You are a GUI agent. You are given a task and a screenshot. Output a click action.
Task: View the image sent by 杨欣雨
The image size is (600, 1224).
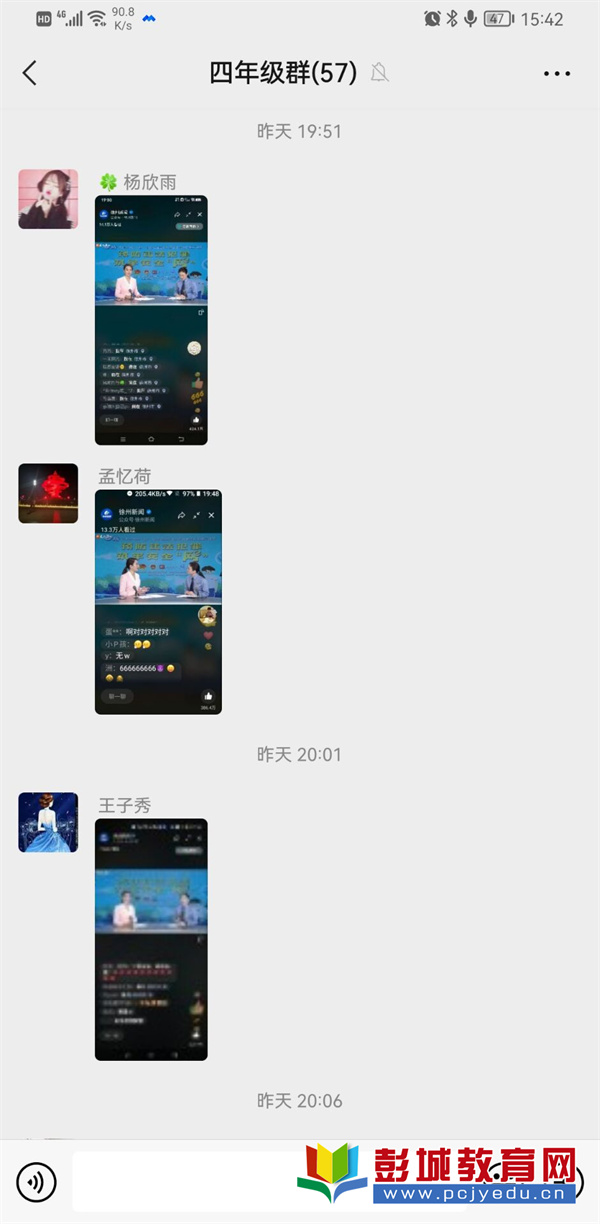151,320
